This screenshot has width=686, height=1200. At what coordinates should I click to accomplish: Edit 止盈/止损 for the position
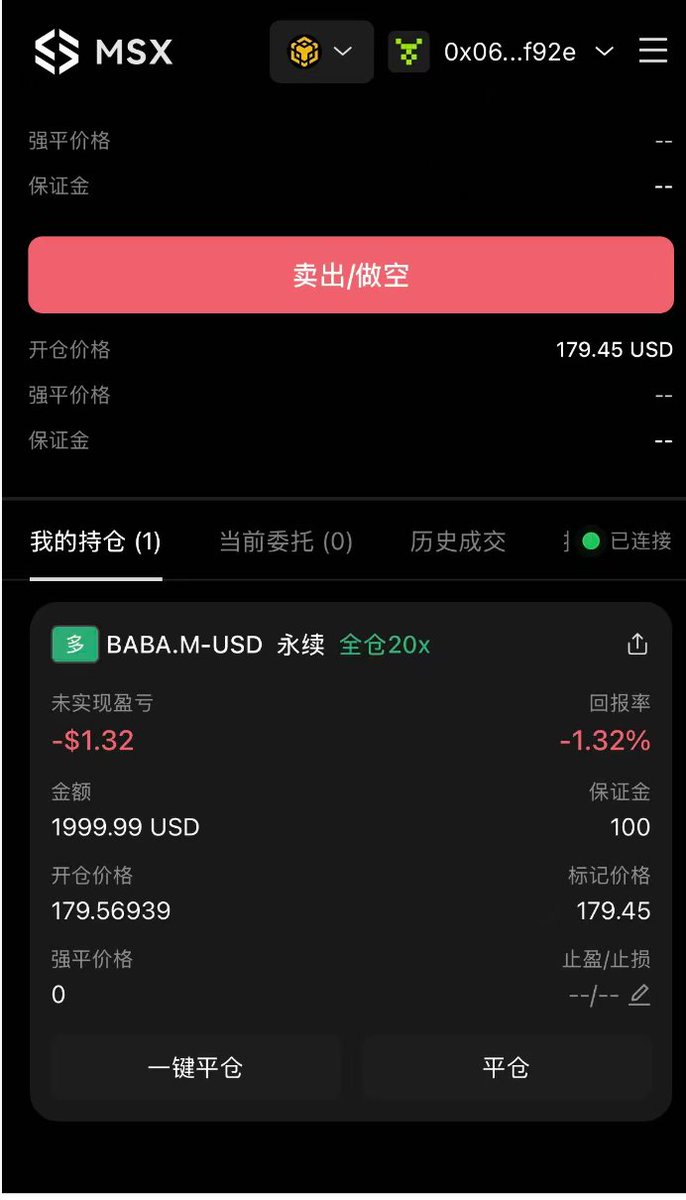(x=639, y=995)
